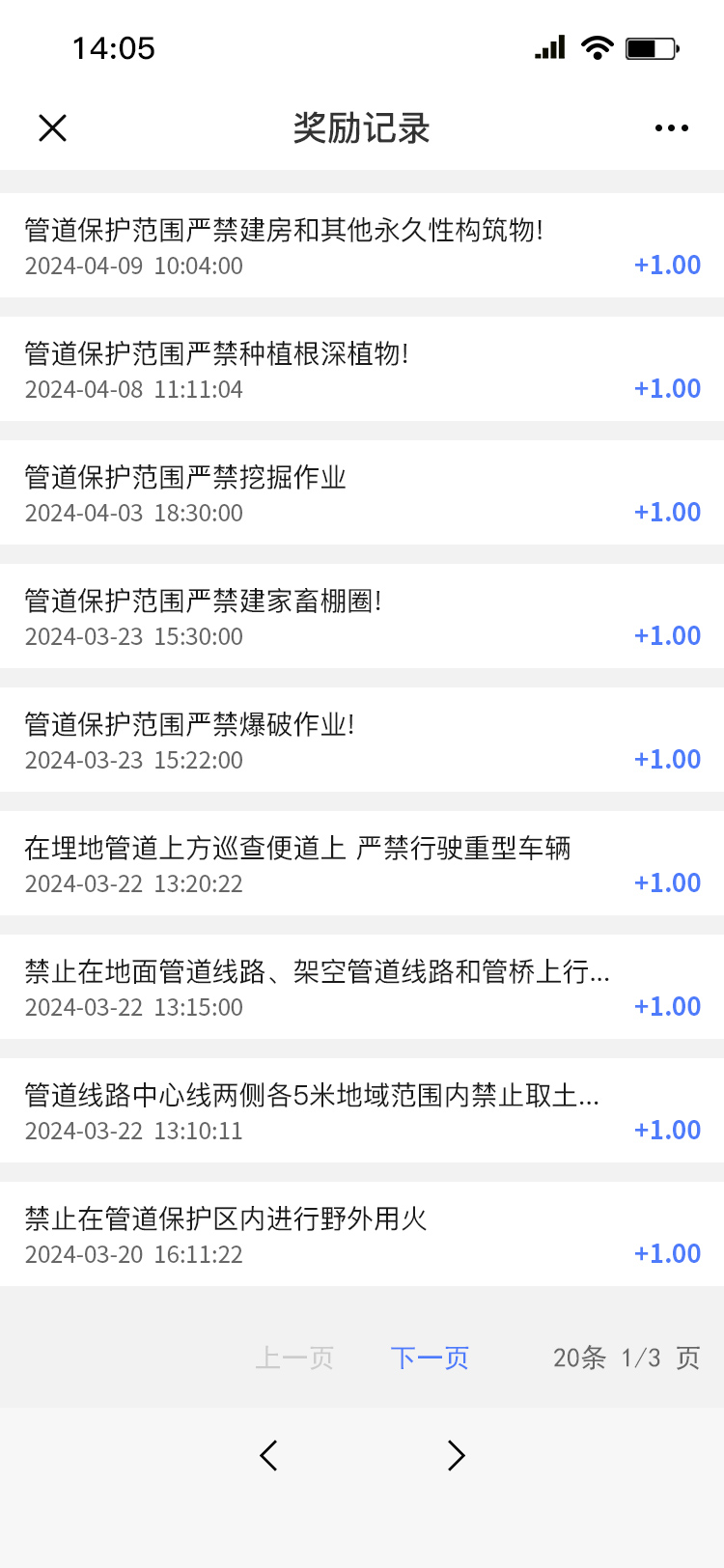The width and height of the screenshot is (724, 1568).
Task: Go to next page via 下一页
Action: [x=430, y=1358]
